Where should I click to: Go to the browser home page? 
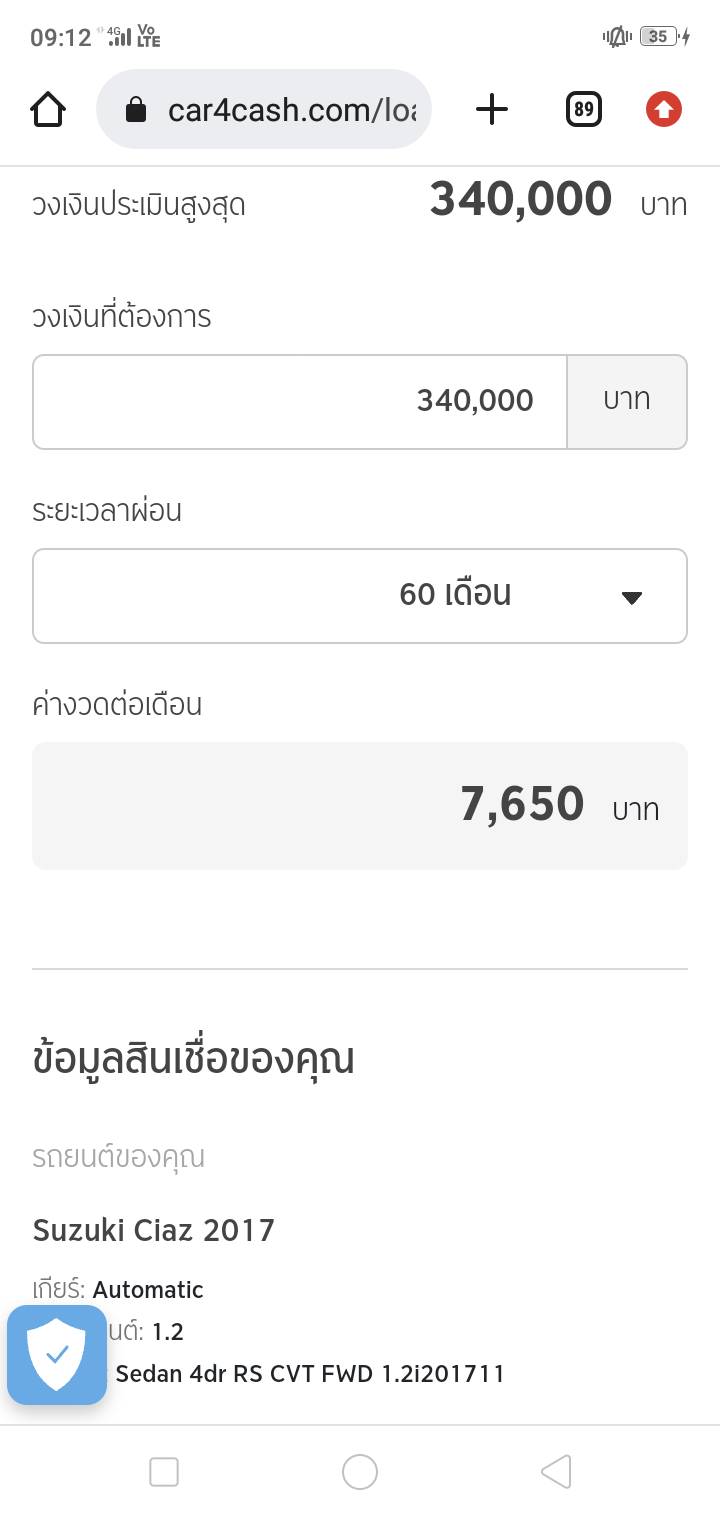tap(48, 110)
